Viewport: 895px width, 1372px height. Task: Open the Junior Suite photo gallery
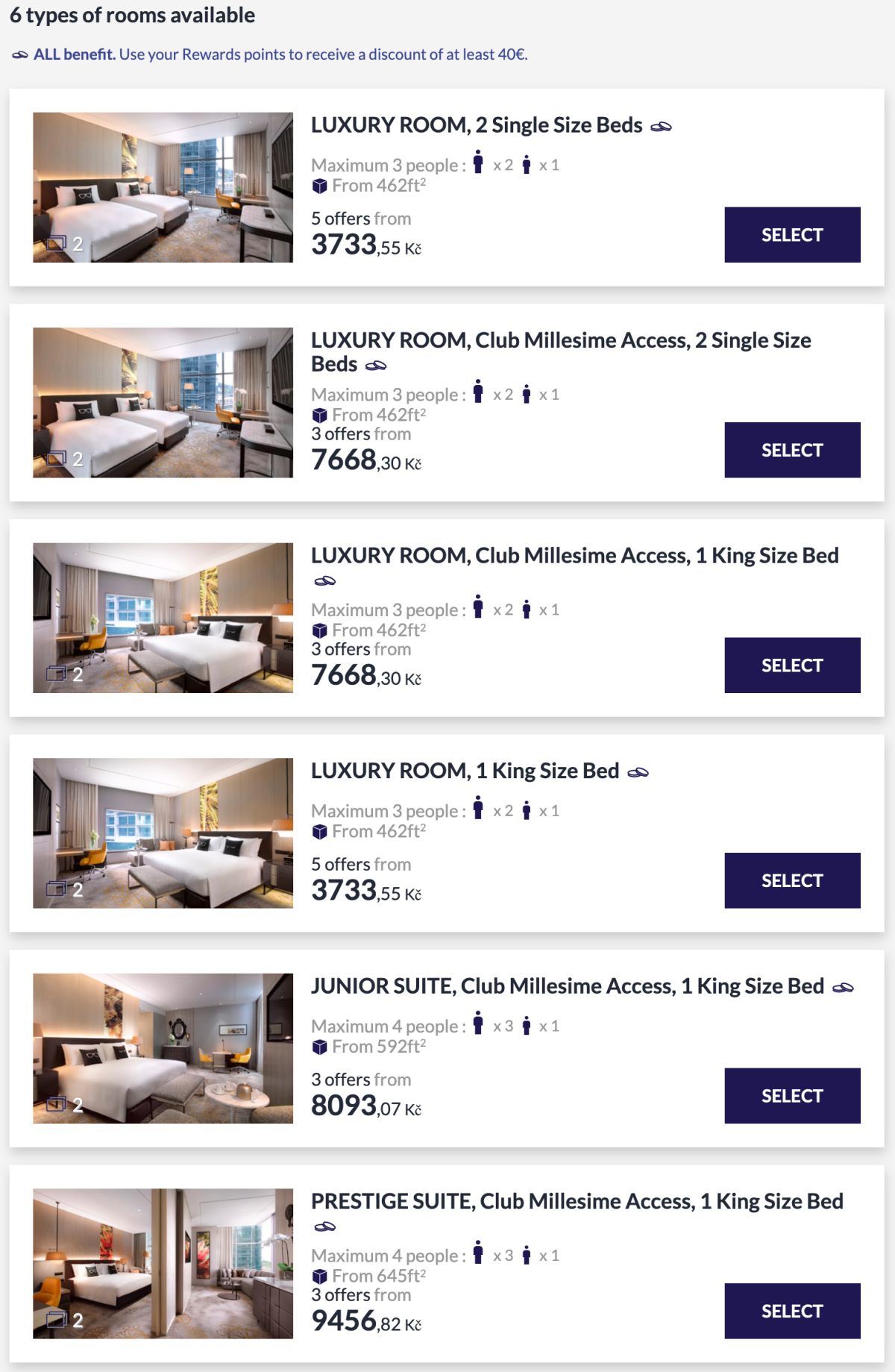click(163, 1048)
